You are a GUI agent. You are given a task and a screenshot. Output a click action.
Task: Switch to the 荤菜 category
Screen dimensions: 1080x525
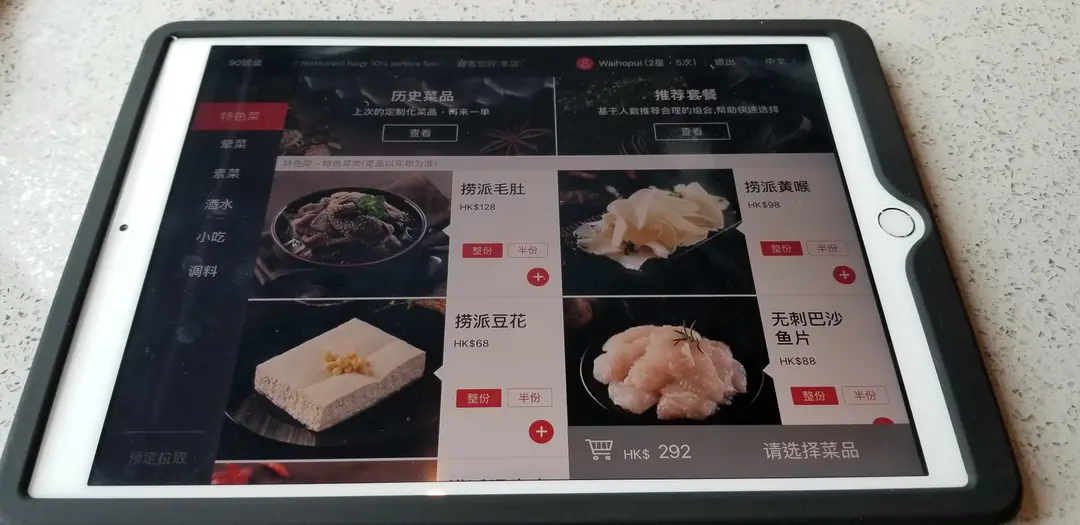point(234,145)
